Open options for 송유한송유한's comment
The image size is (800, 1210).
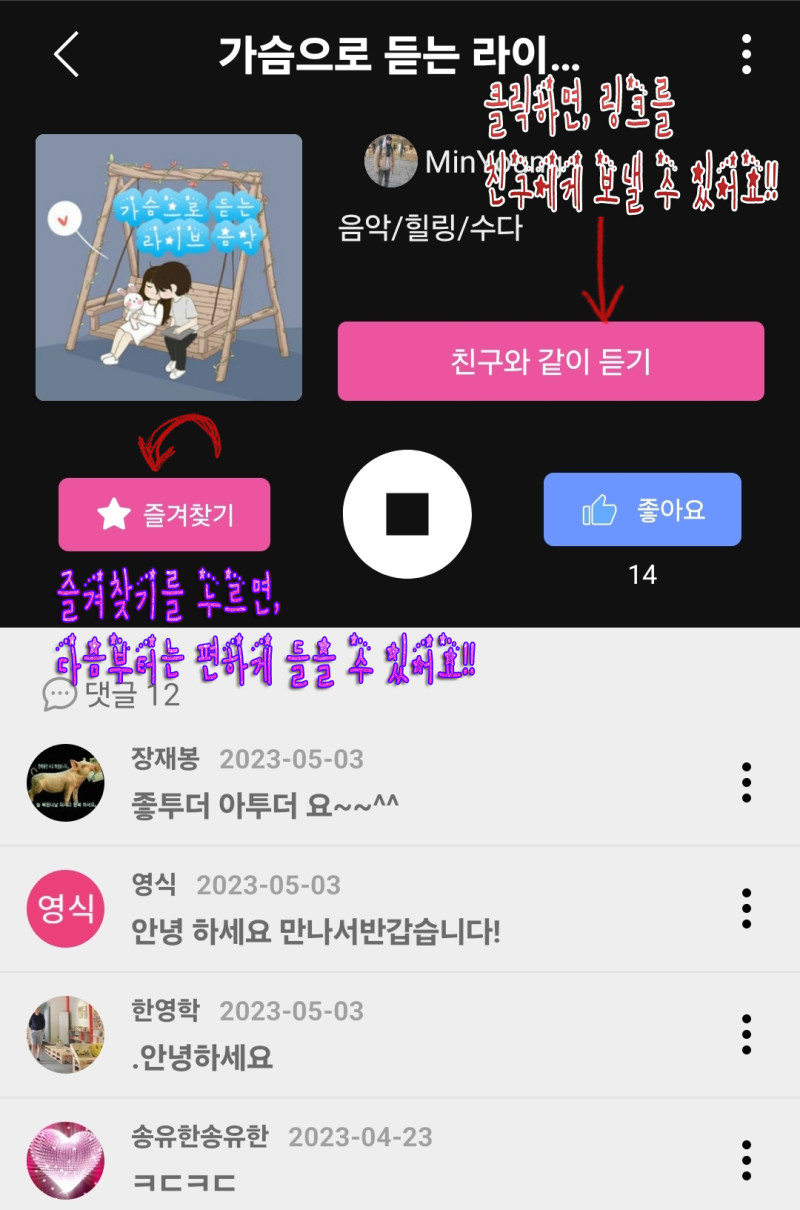[x=746, y=1160]
